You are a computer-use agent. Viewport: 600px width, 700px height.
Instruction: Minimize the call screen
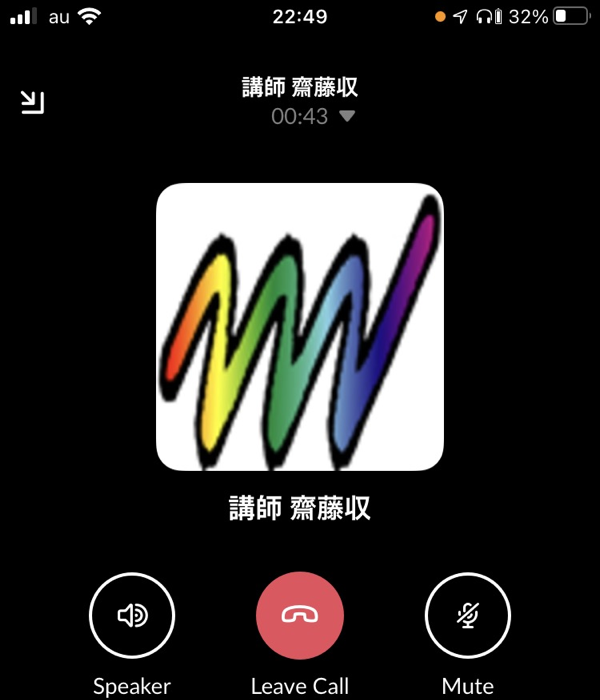pyautogui.click(x=33, y=101)
